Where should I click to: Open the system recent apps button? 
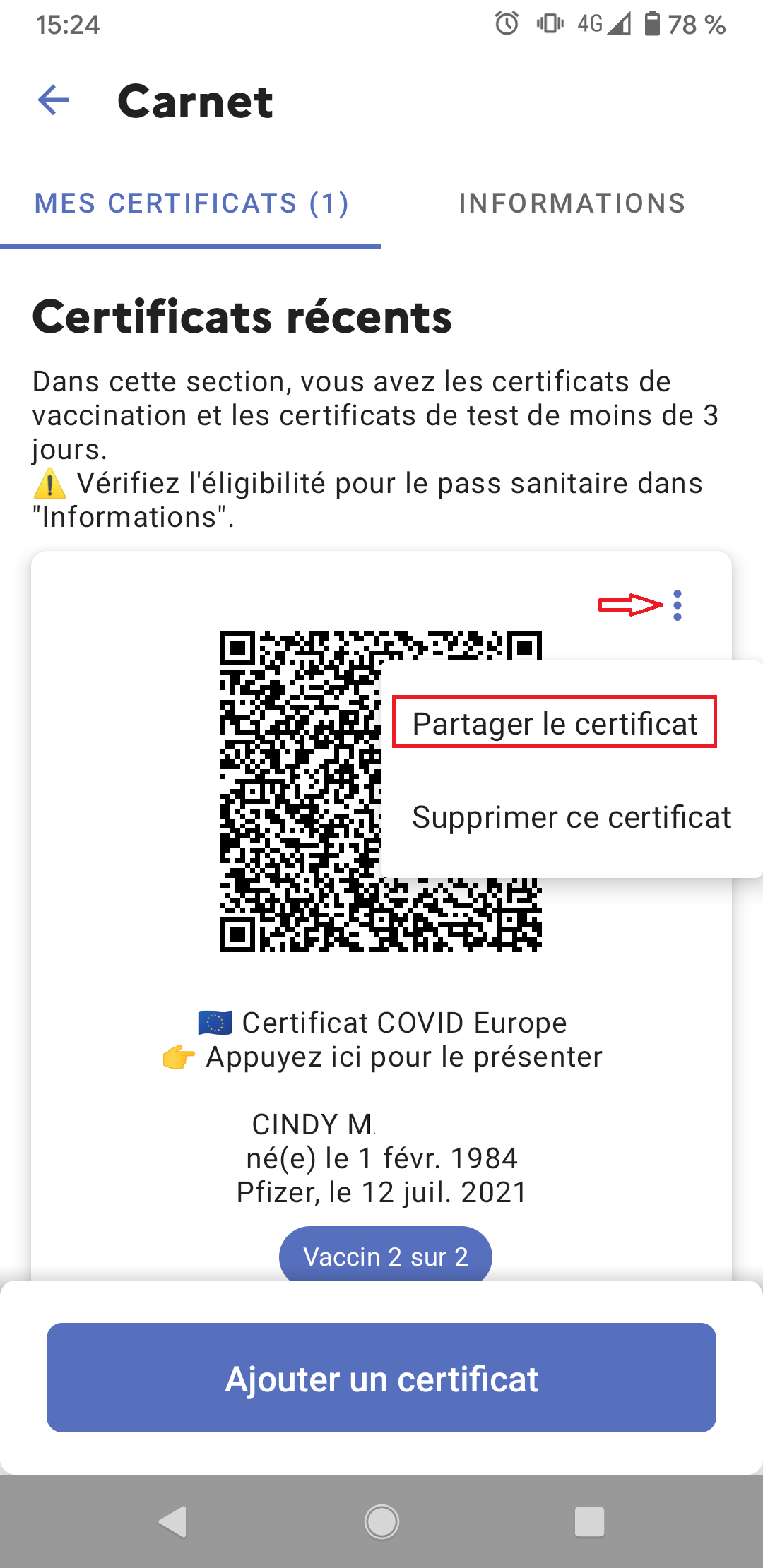point(589,1521)
